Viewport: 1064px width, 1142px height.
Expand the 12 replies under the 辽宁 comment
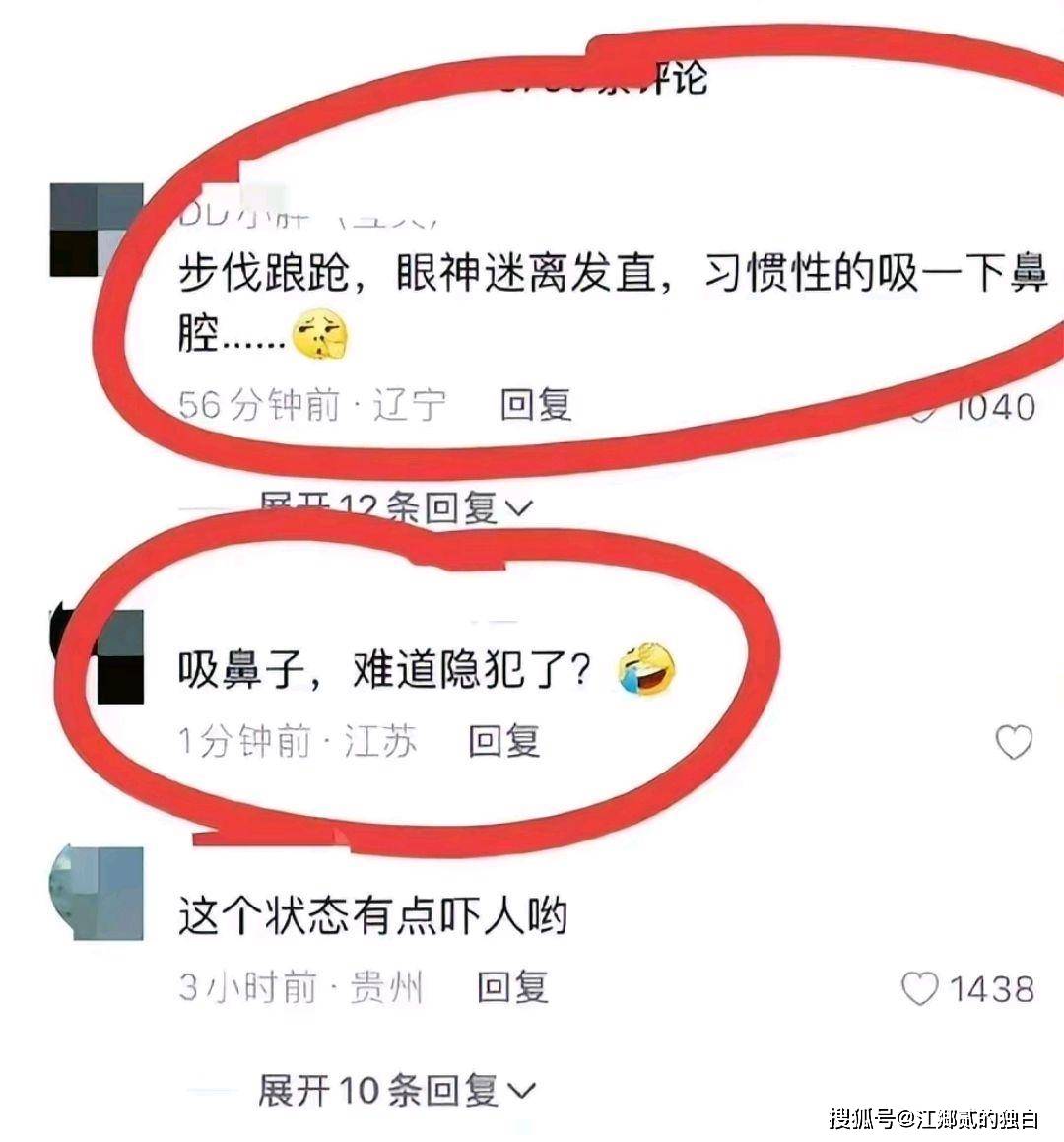pos(395,508)
